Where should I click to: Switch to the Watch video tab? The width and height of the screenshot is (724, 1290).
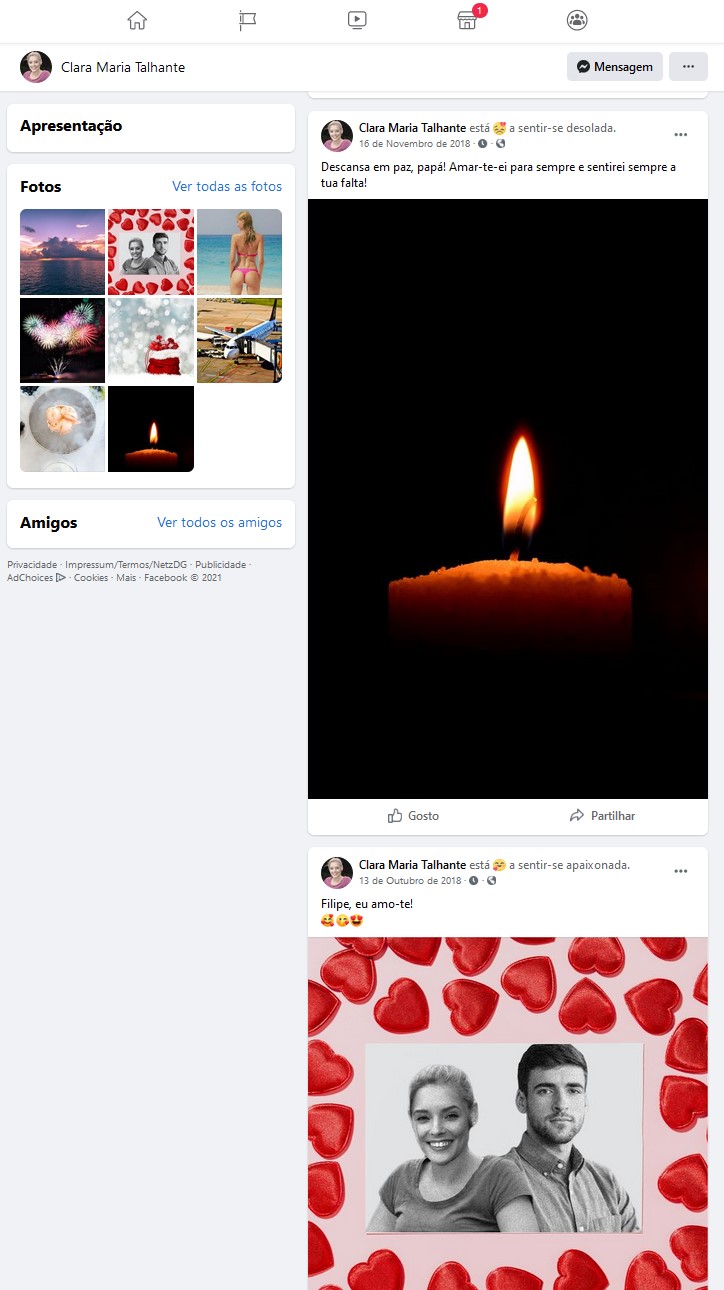click(x=358, y=20)
